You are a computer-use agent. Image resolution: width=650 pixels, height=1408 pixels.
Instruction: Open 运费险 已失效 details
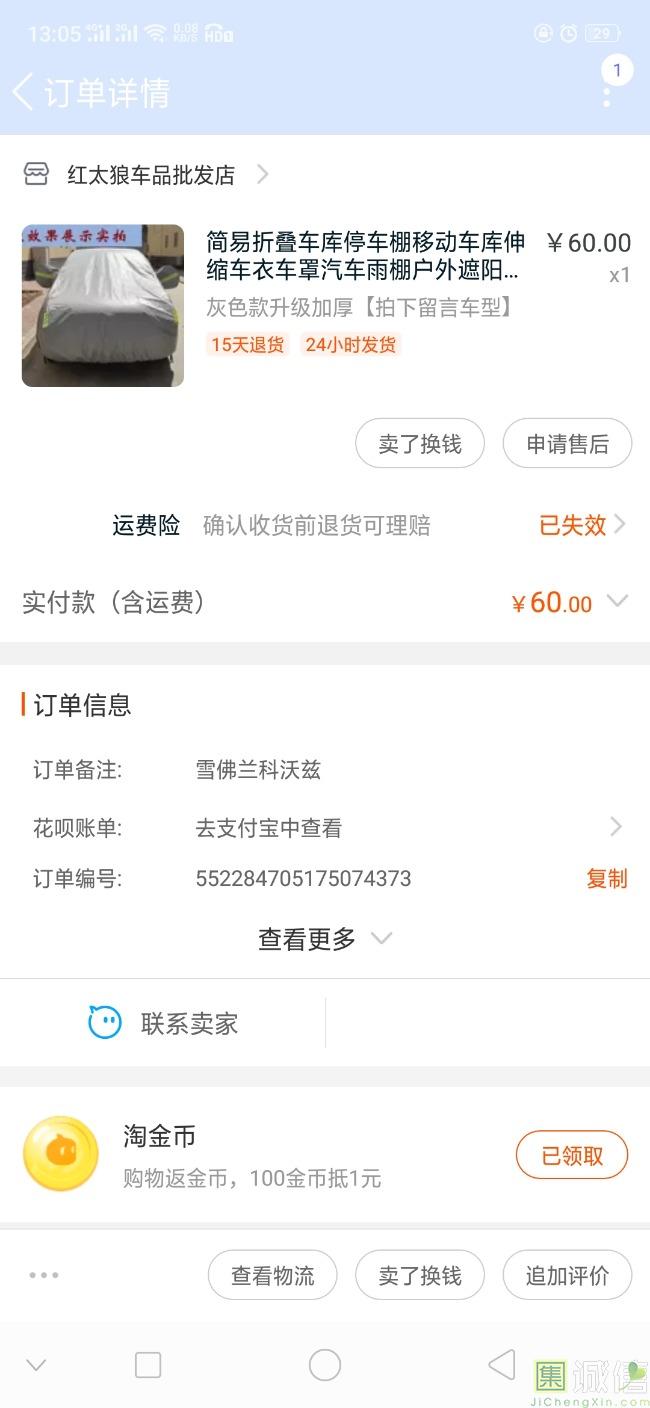[x=582, y=525]
